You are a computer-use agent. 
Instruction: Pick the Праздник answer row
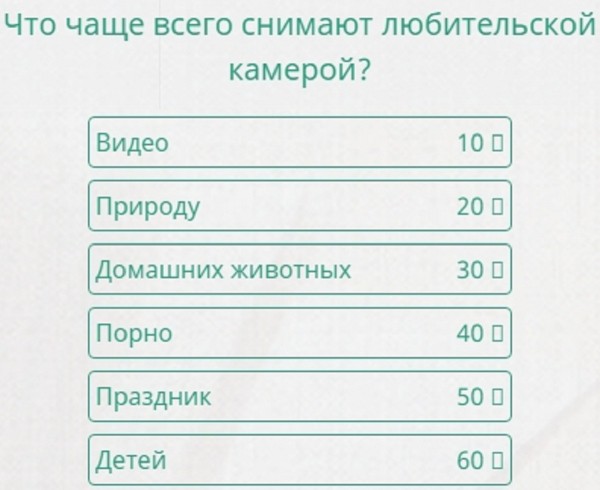[x=300, y=397]
